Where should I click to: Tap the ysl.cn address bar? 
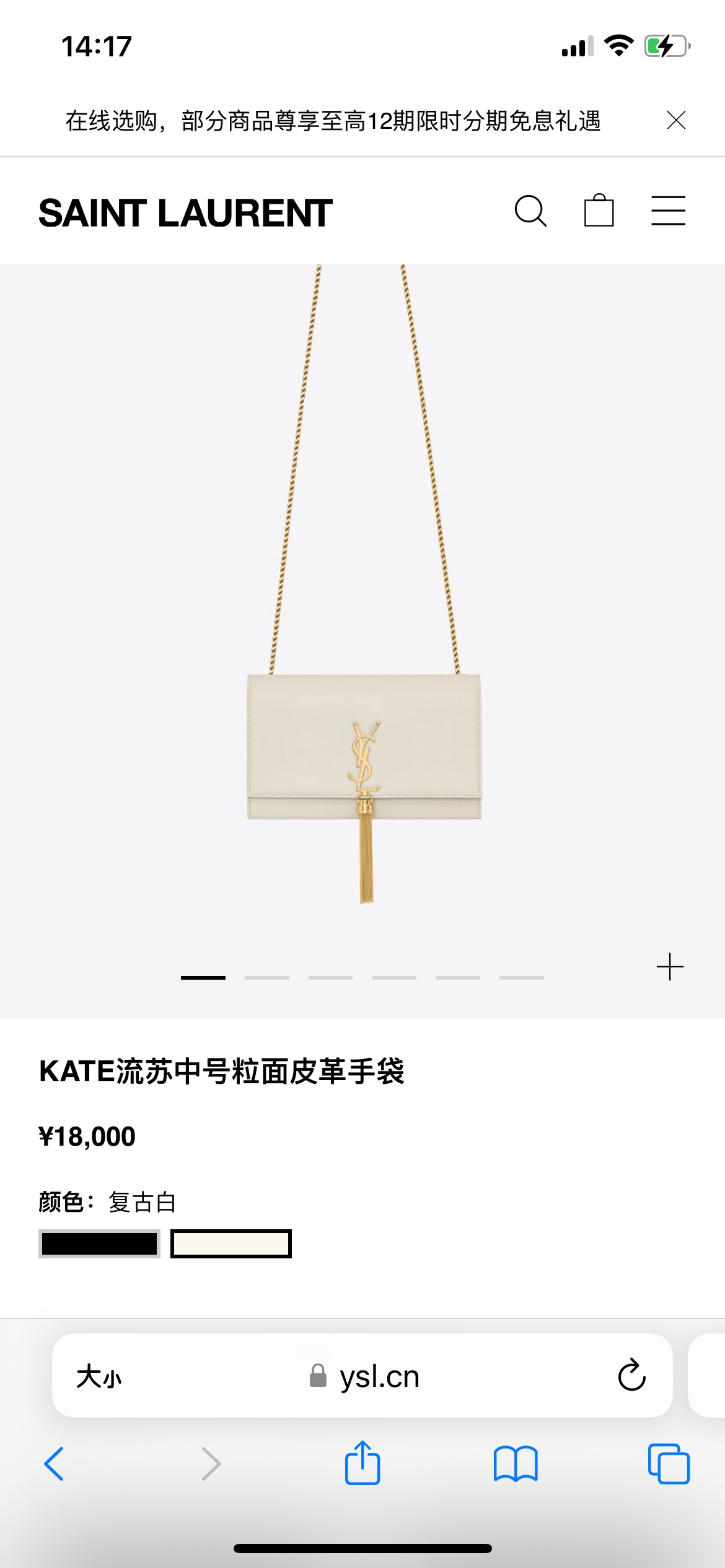[x=366, y=1377]
